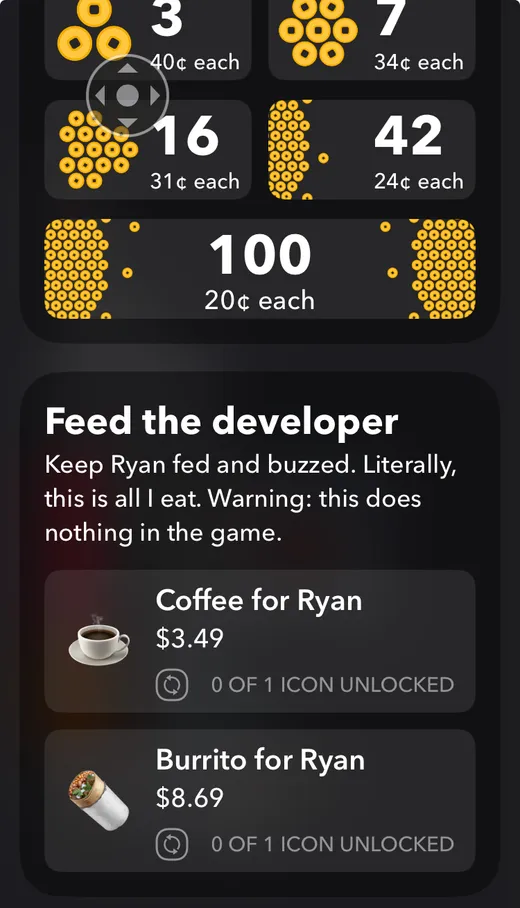
Task: Buy Coffee for Ryan for $3.49
Action: point(260,641)
